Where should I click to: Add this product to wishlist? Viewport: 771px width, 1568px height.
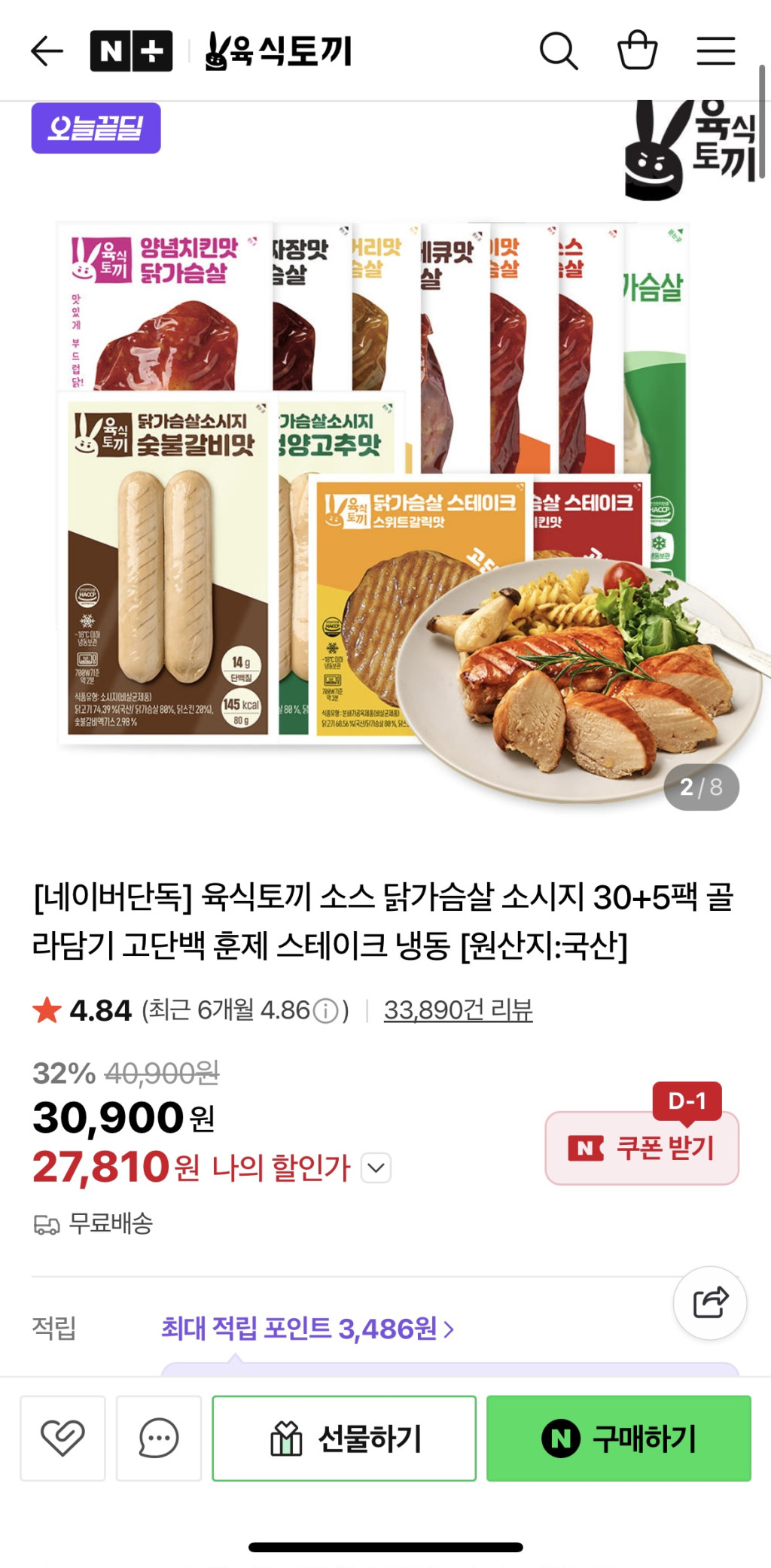(x=62, y=1438)
